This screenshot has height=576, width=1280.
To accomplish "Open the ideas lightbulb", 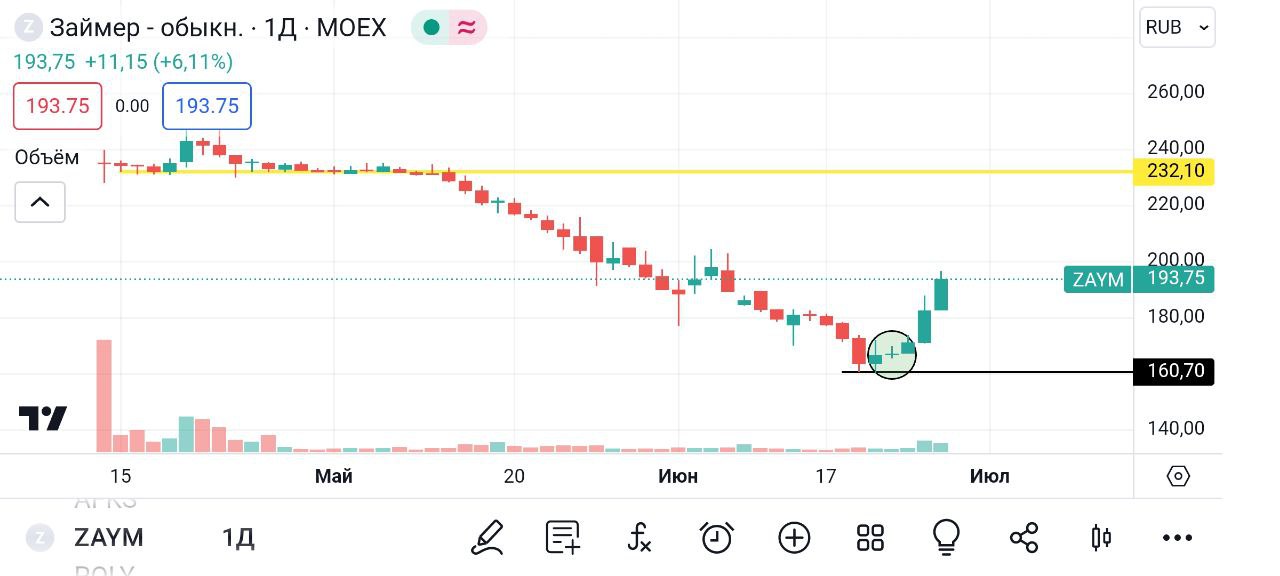I will pos(946,538).
